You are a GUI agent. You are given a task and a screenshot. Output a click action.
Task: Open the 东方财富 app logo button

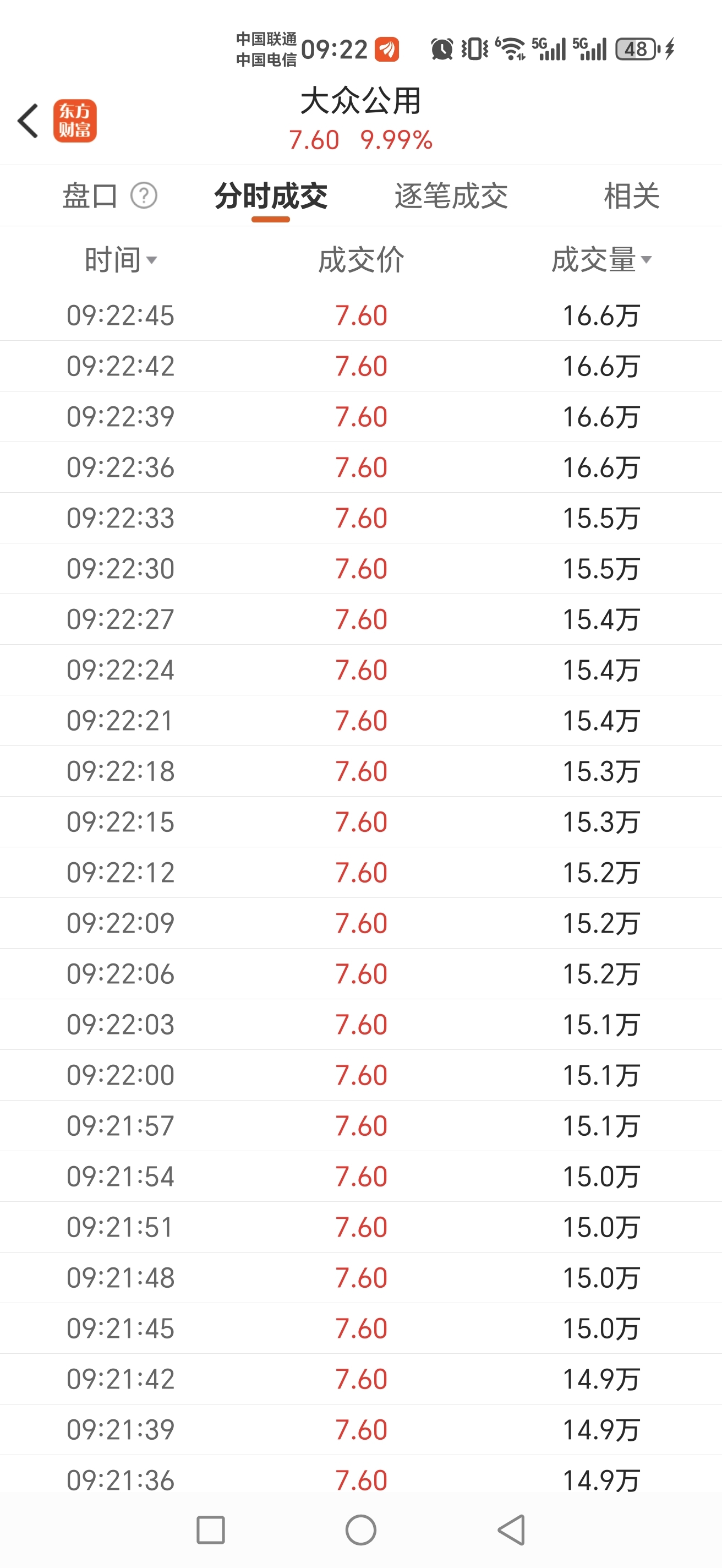pos(75,121)
